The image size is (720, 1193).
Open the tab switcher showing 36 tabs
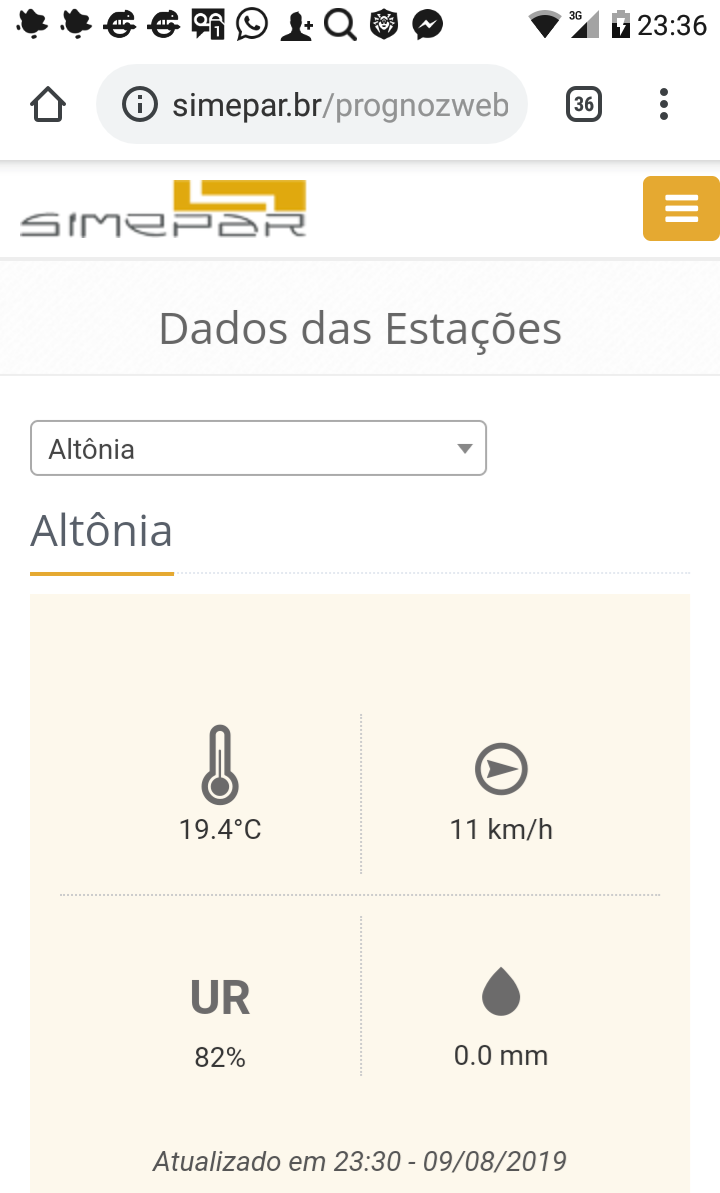[584, 104]
